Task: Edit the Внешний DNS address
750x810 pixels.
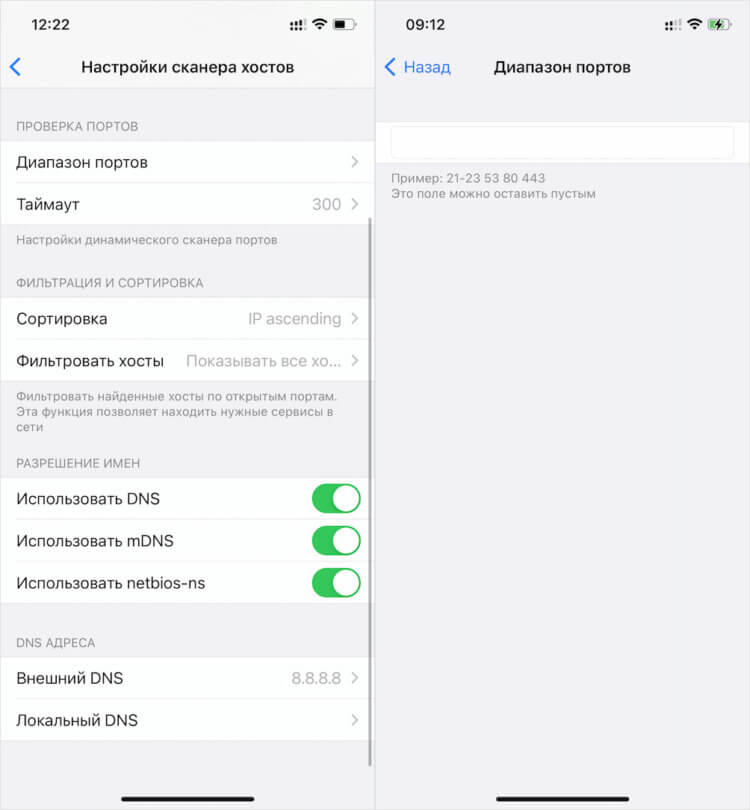Action: 185,678
